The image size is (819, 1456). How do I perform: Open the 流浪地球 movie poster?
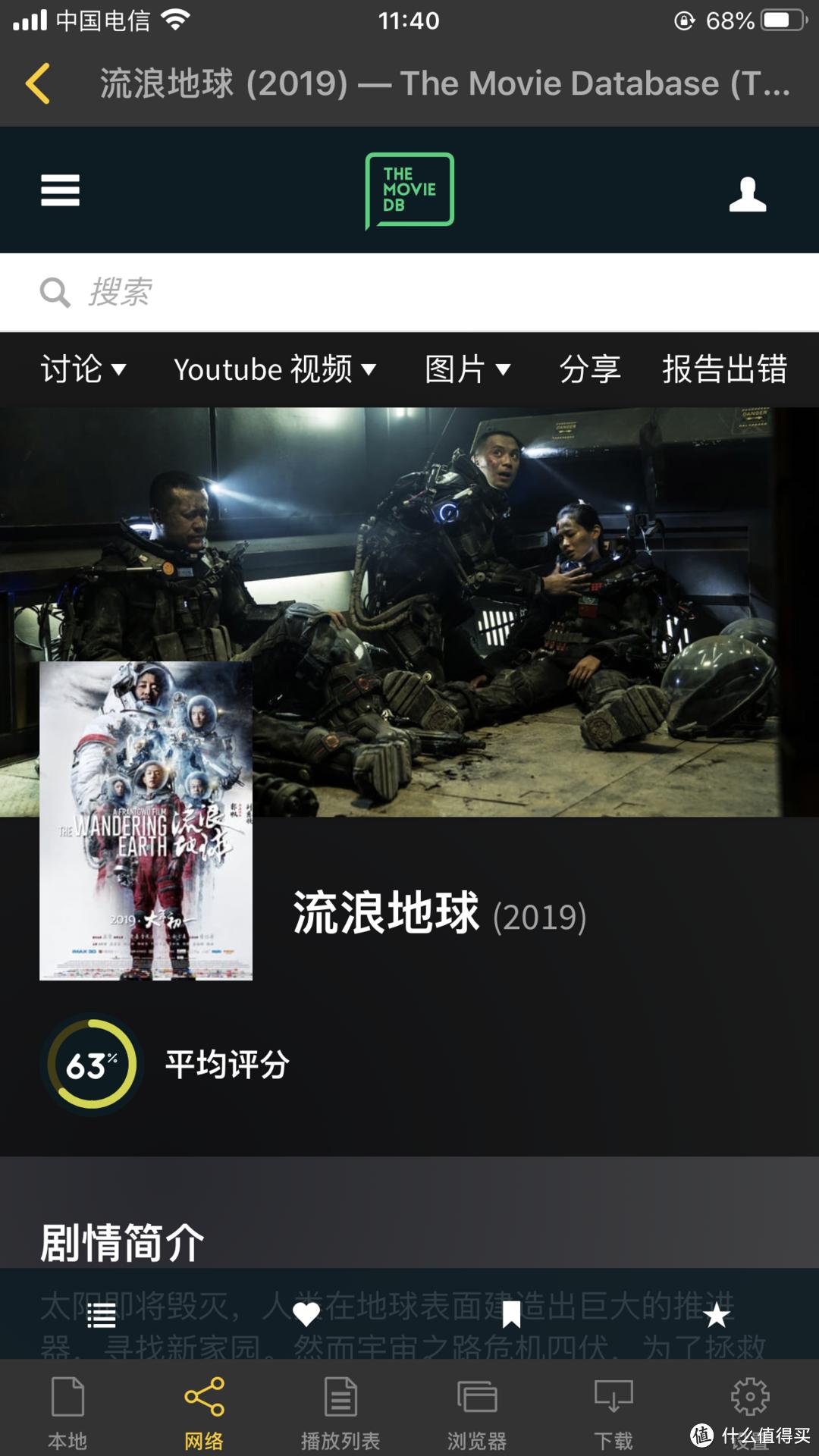[146, 821]
